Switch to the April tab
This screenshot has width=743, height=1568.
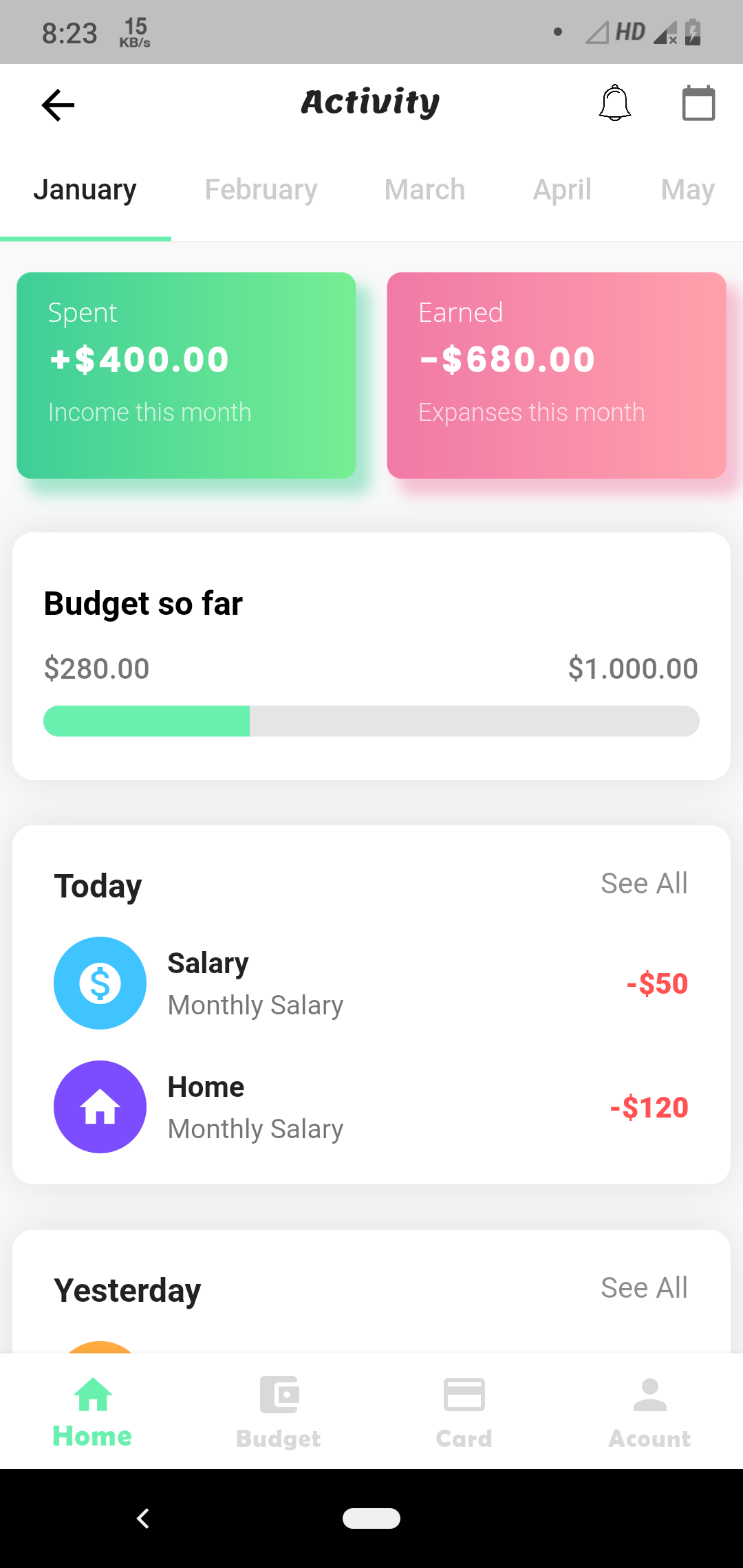562,190
